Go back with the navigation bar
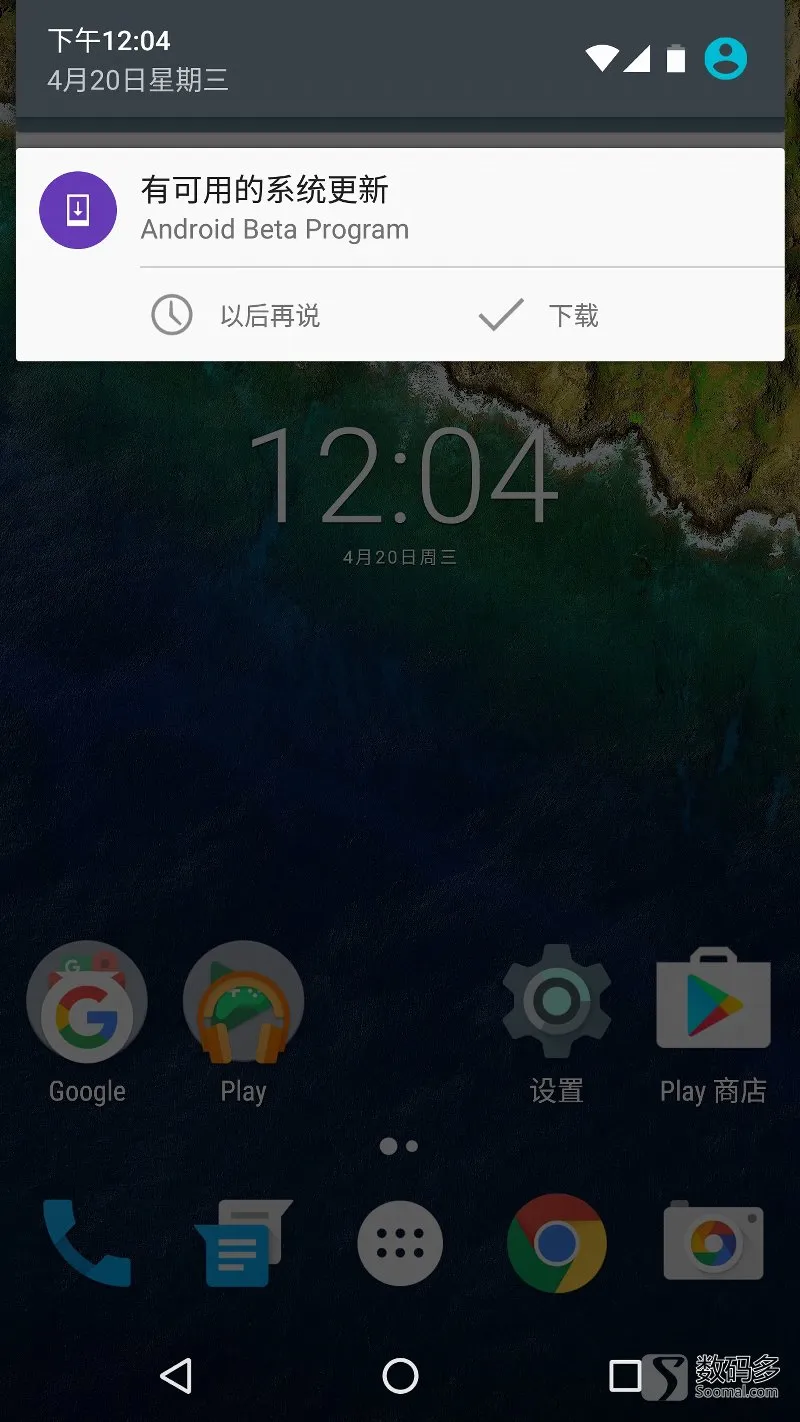Image resolution: width=800 pixels, height=1422 pixels. tap(176, 1376)
